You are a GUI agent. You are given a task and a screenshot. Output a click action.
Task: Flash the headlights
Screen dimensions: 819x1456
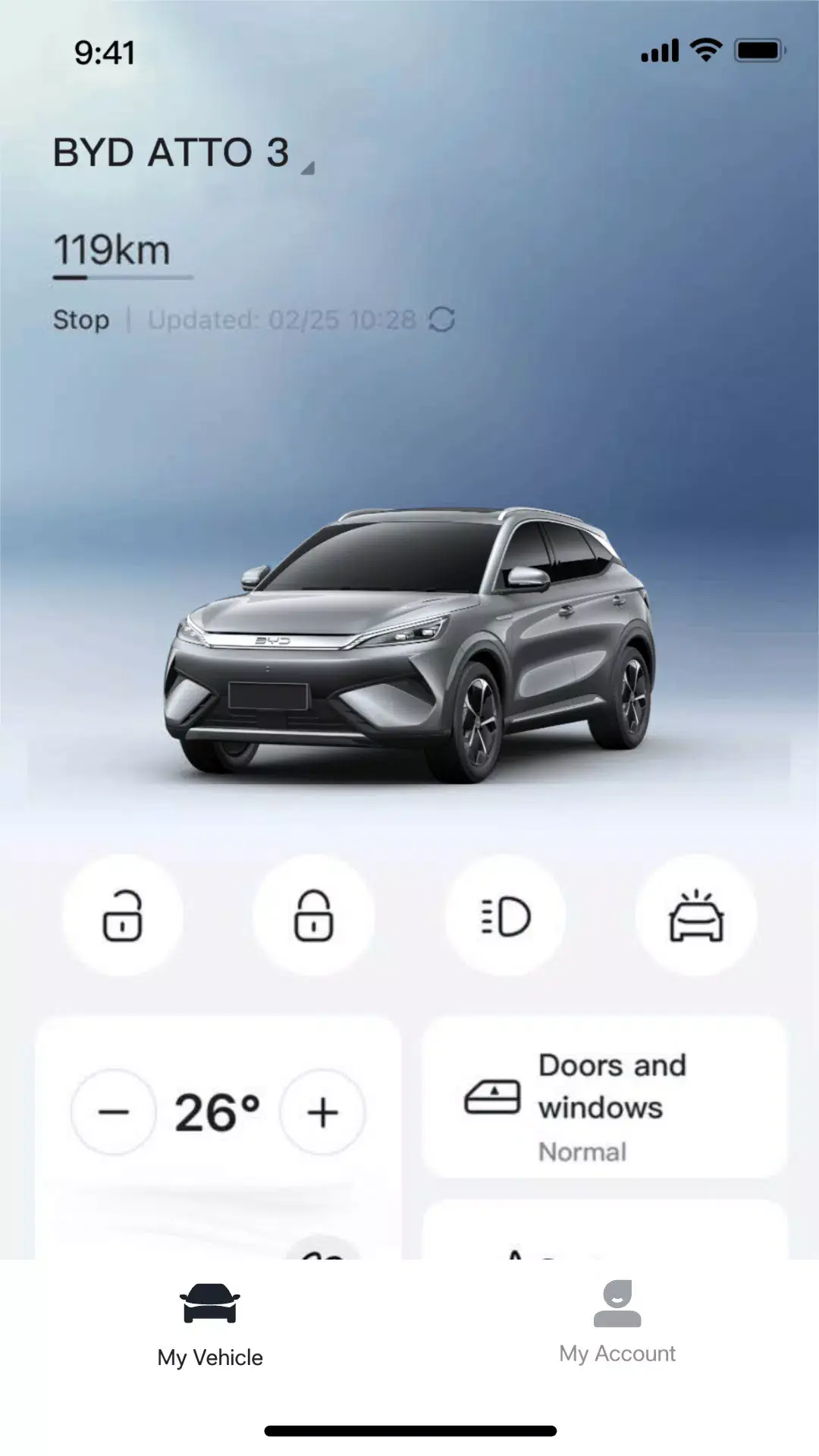(505, 915)
